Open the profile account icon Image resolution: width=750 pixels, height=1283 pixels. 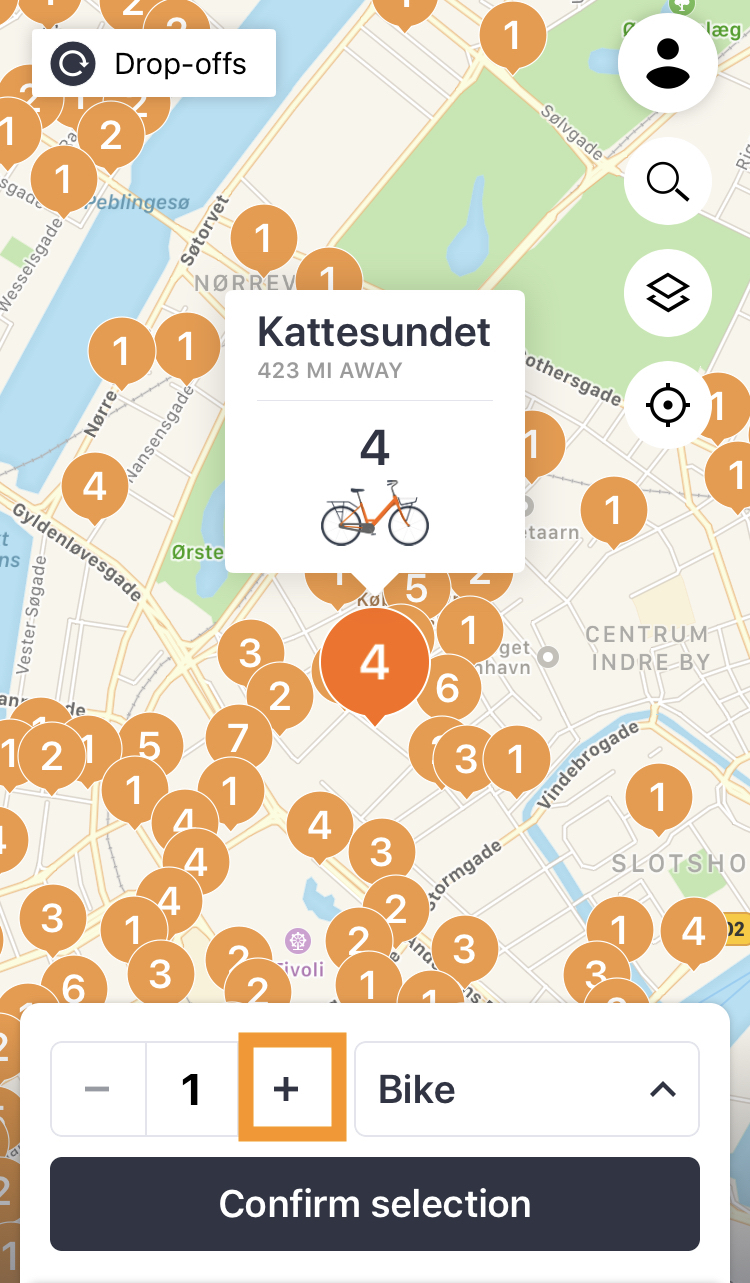[x=668, y=64]
